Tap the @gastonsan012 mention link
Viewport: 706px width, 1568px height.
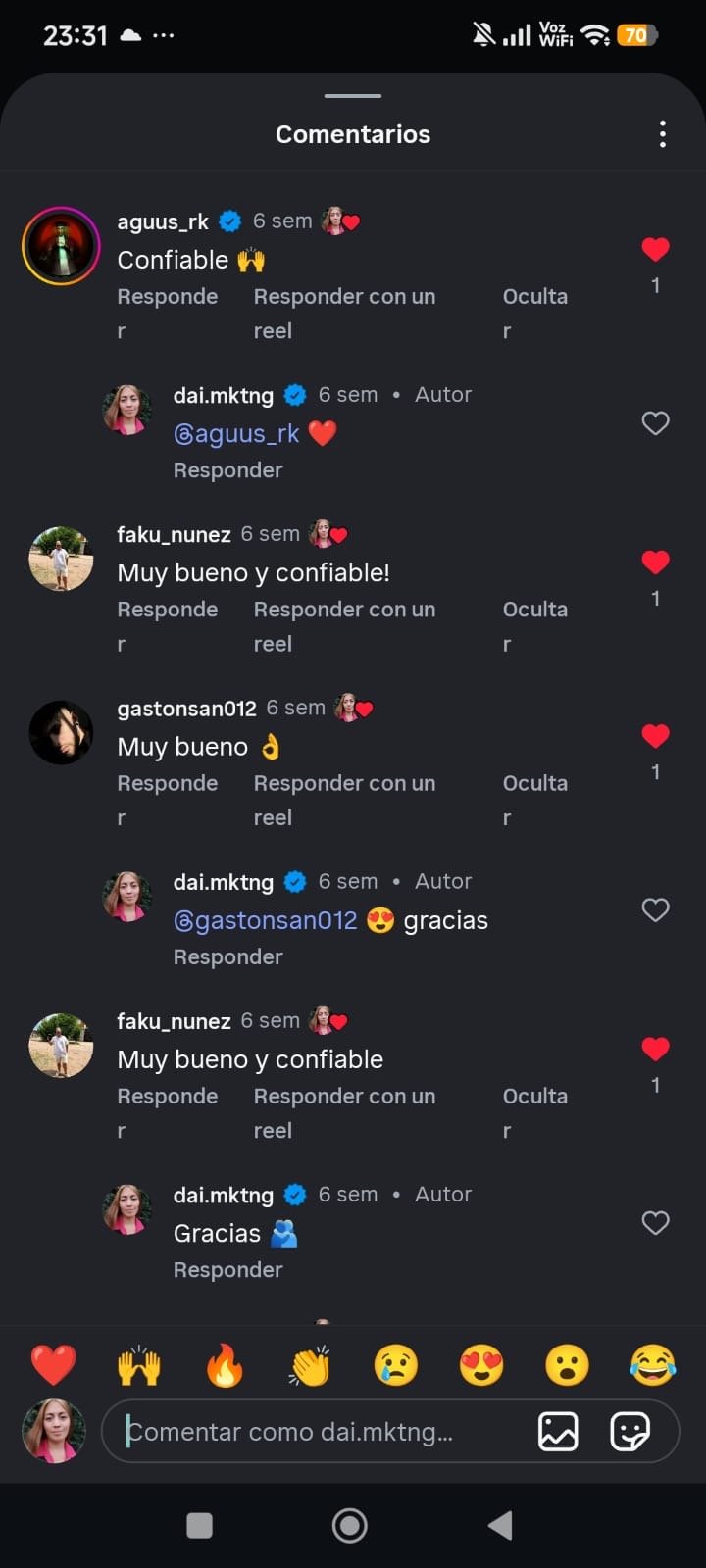click(265, 919)
